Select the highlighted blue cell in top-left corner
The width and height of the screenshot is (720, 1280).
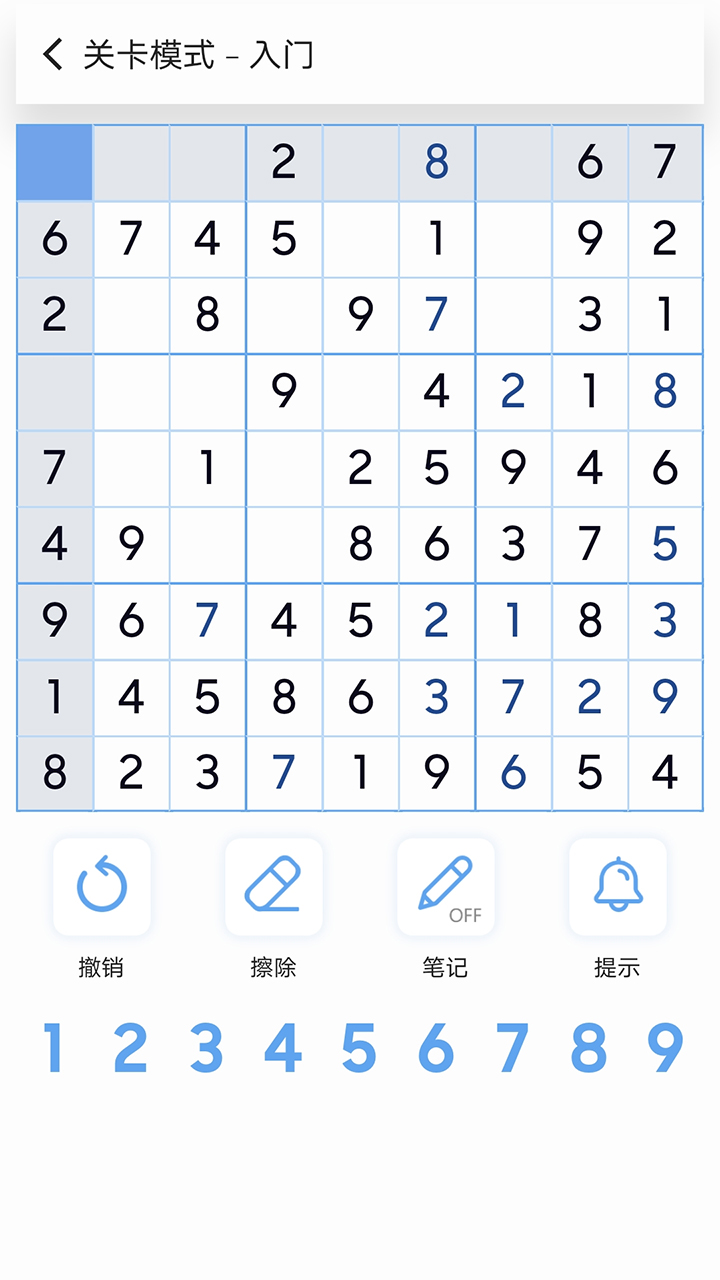click(x=55, y=162)
